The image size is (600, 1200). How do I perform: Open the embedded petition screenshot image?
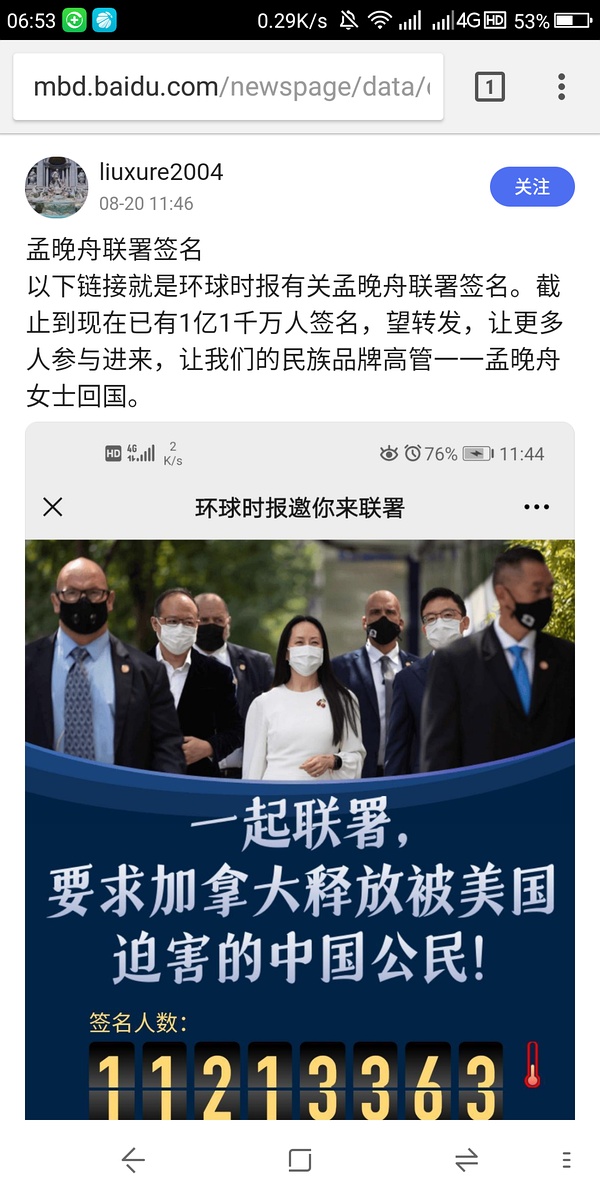tap(300, 770)
